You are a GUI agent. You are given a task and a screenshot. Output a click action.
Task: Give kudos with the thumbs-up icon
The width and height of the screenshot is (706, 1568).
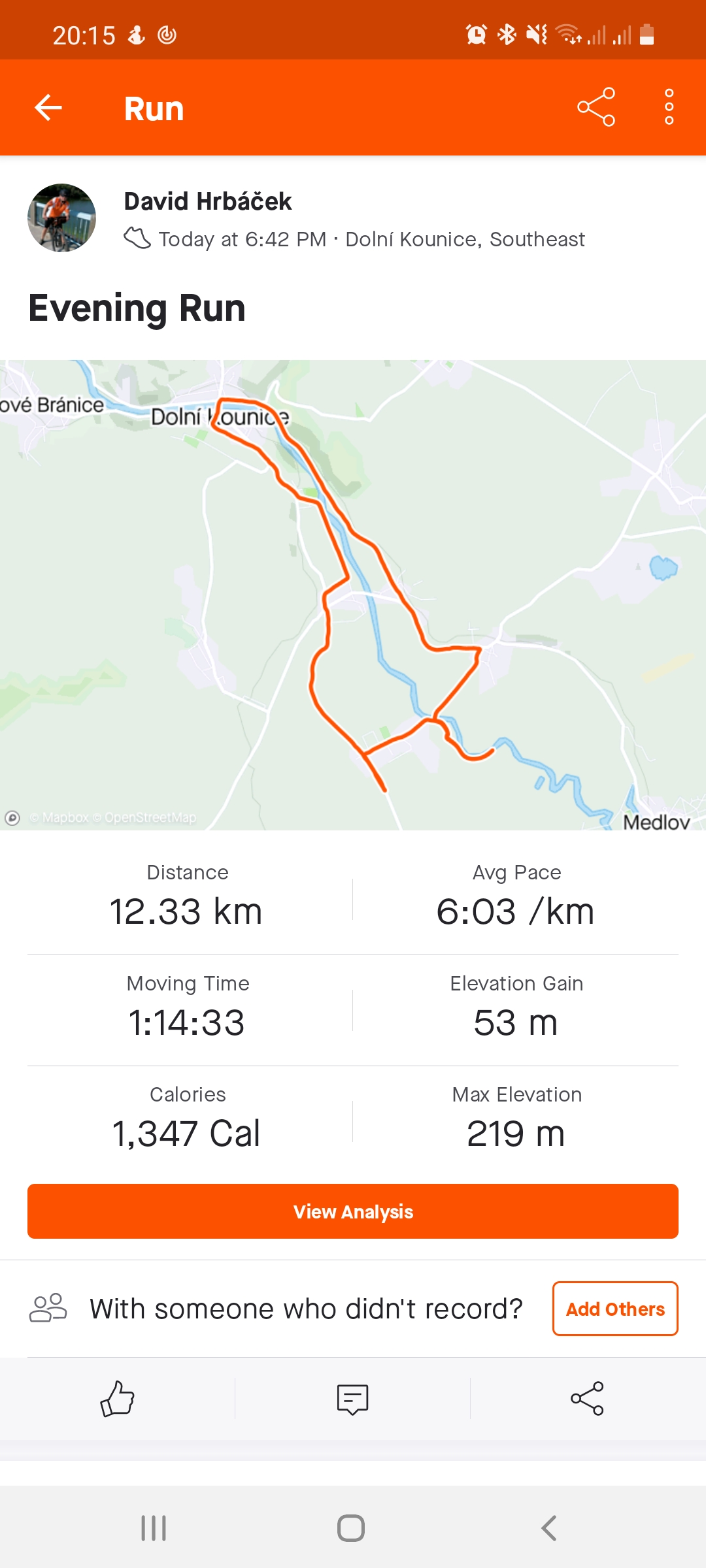(118, 1399)
